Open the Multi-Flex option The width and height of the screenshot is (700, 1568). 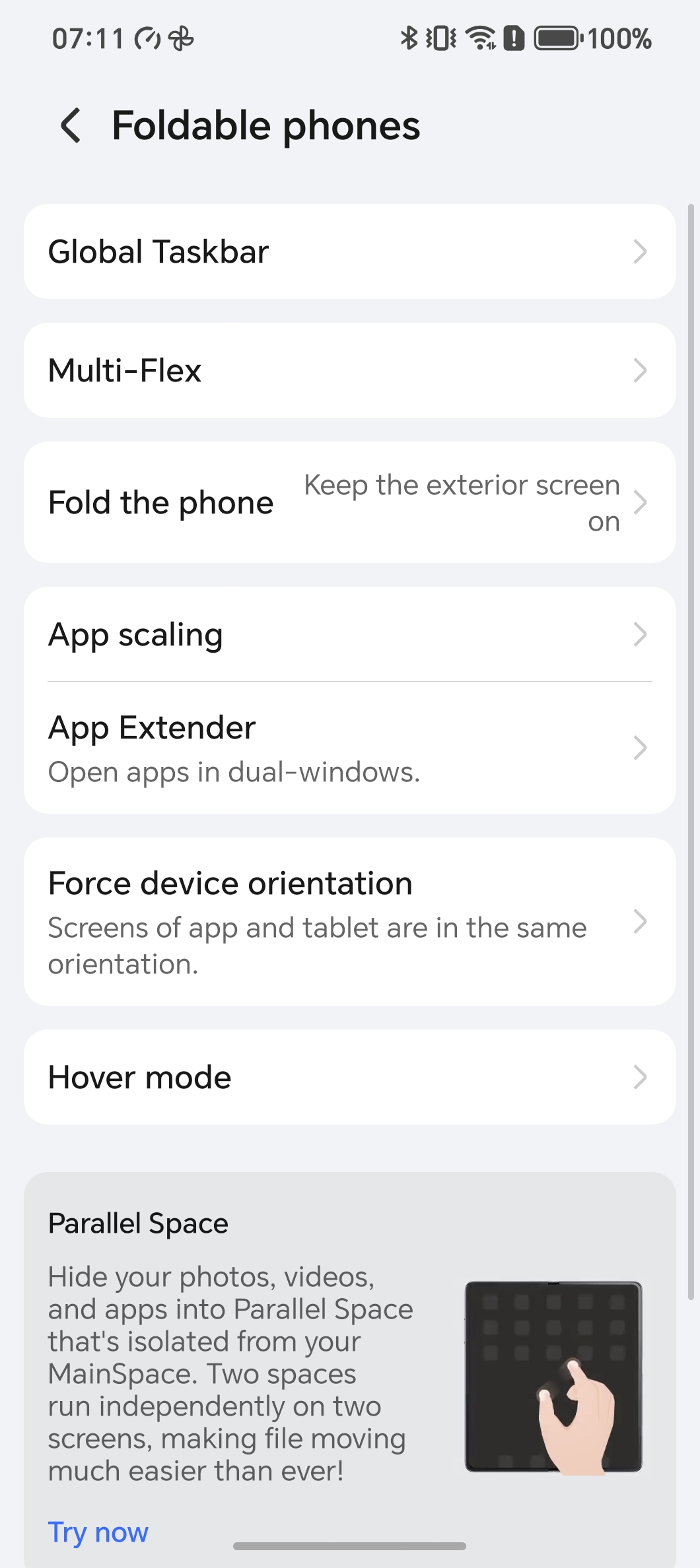349,370
